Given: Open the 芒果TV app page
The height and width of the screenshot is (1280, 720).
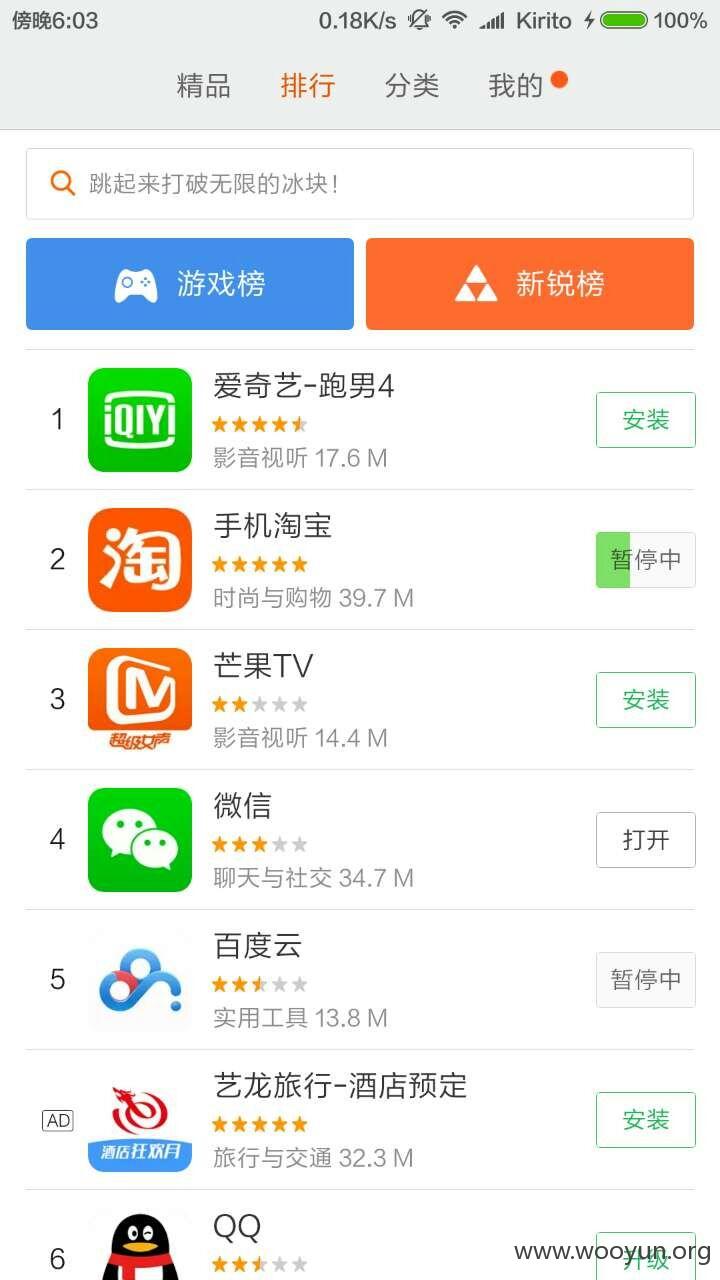Looking at the screenshot, I should pyautogui.click(x=310, y=700).
